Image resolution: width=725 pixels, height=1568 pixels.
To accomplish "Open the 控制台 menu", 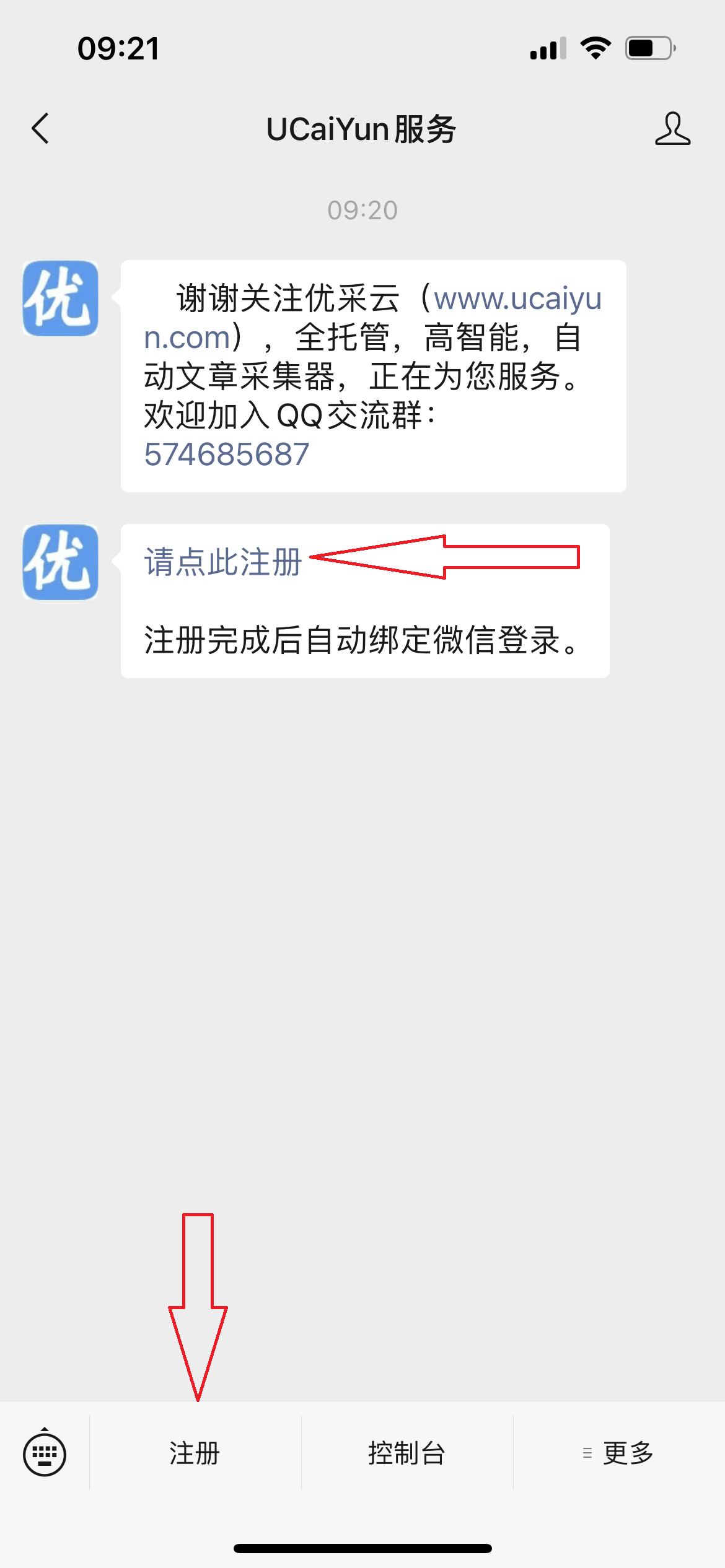I will [407, 1453].
